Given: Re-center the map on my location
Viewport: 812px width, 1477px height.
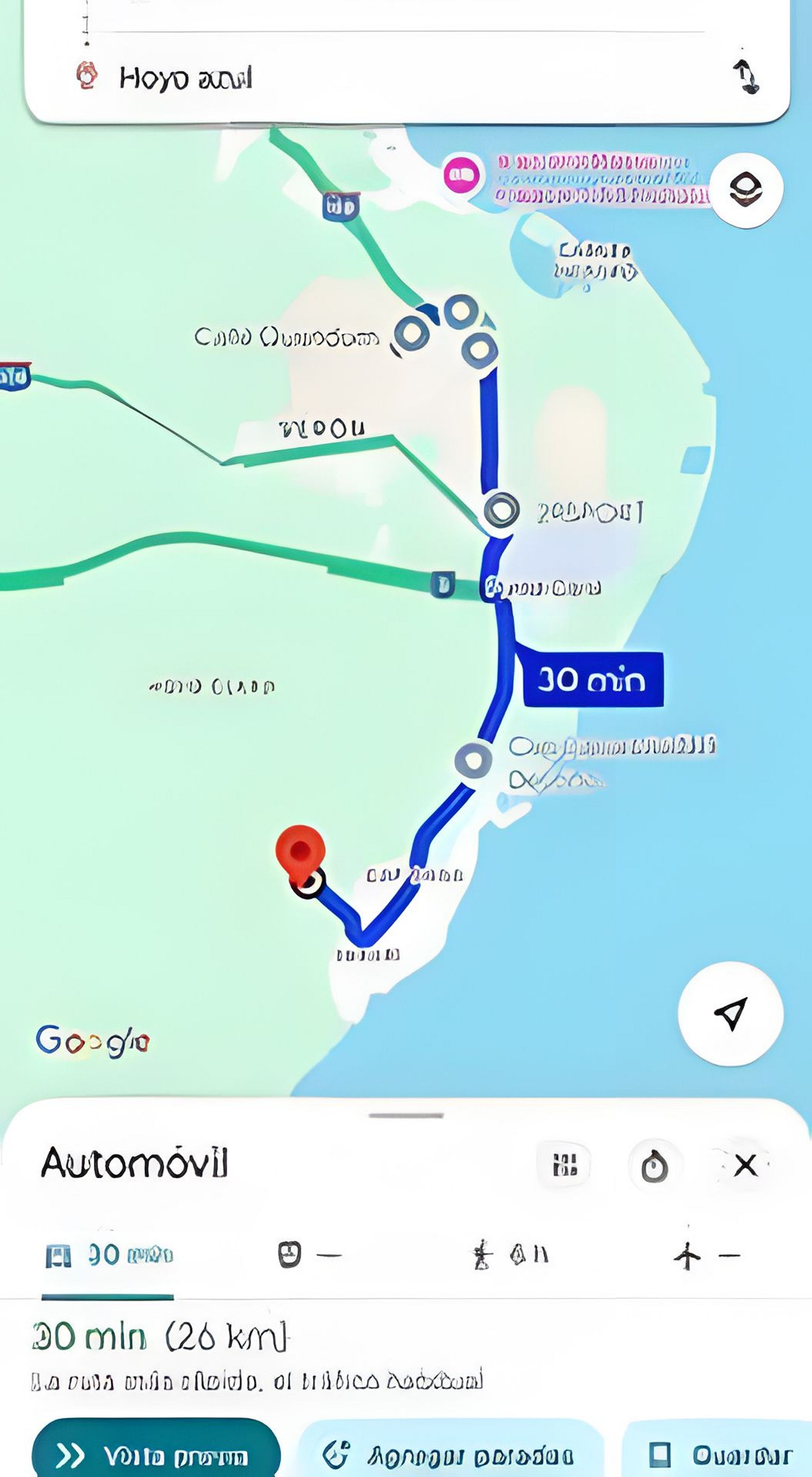Looking at the screenshot, I should pos(730,1013).
